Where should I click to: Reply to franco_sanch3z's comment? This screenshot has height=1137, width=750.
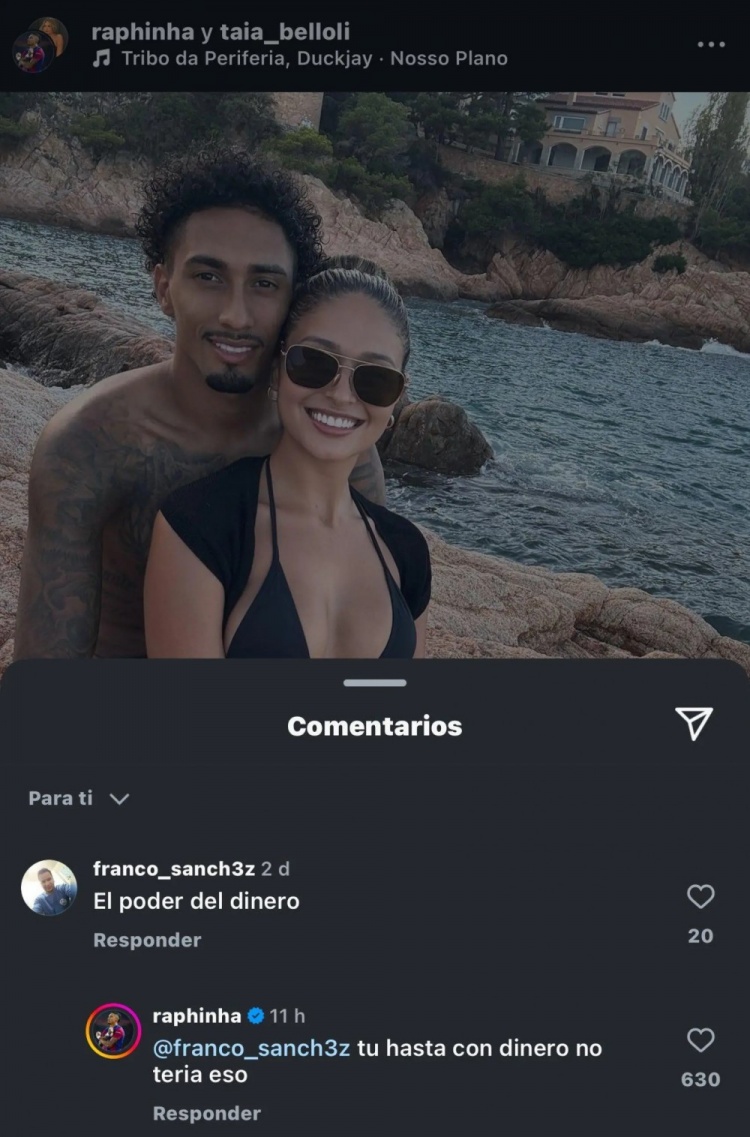(x=147, y=940)
